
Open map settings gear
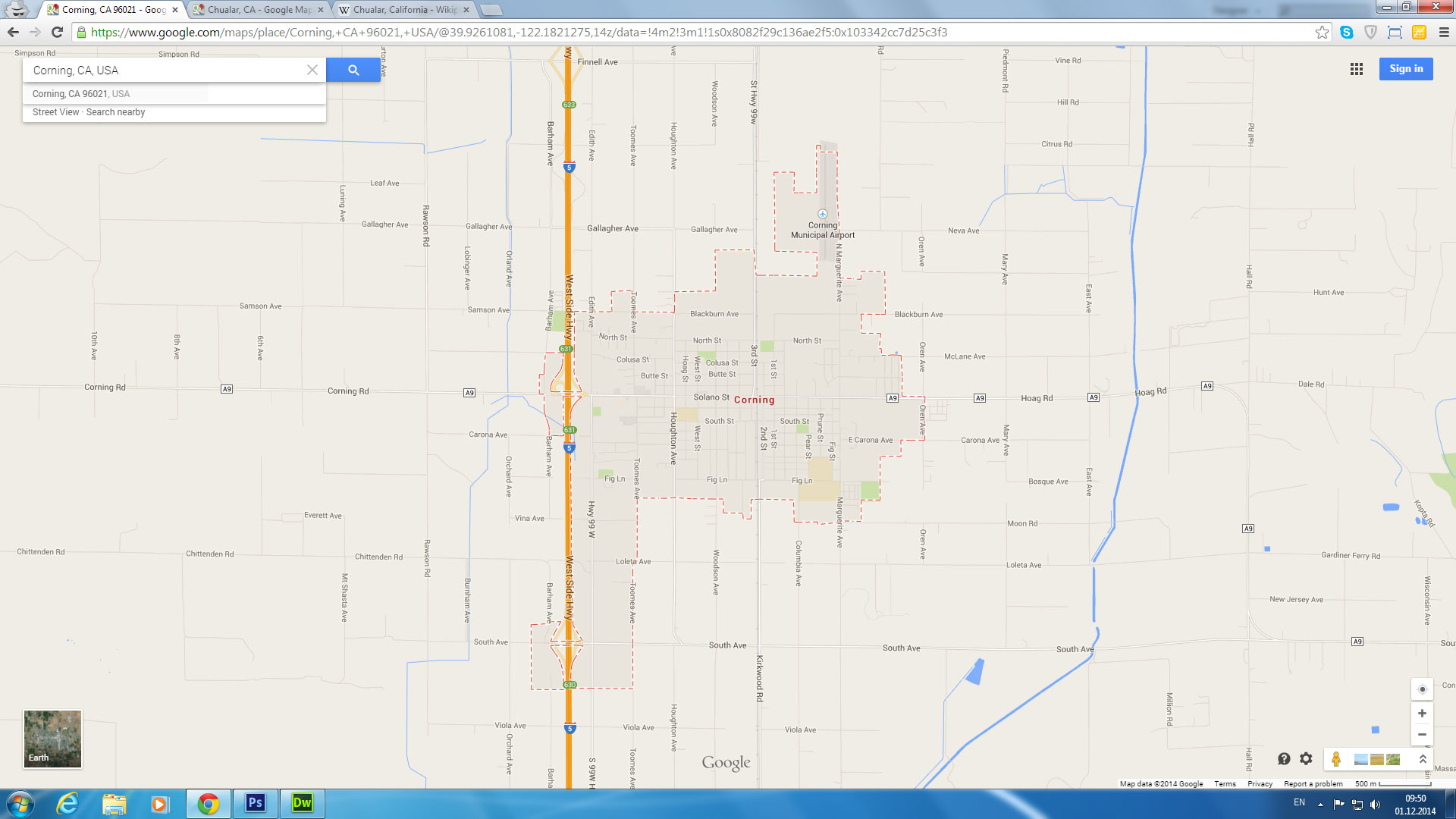click(x=1306, y=758)
